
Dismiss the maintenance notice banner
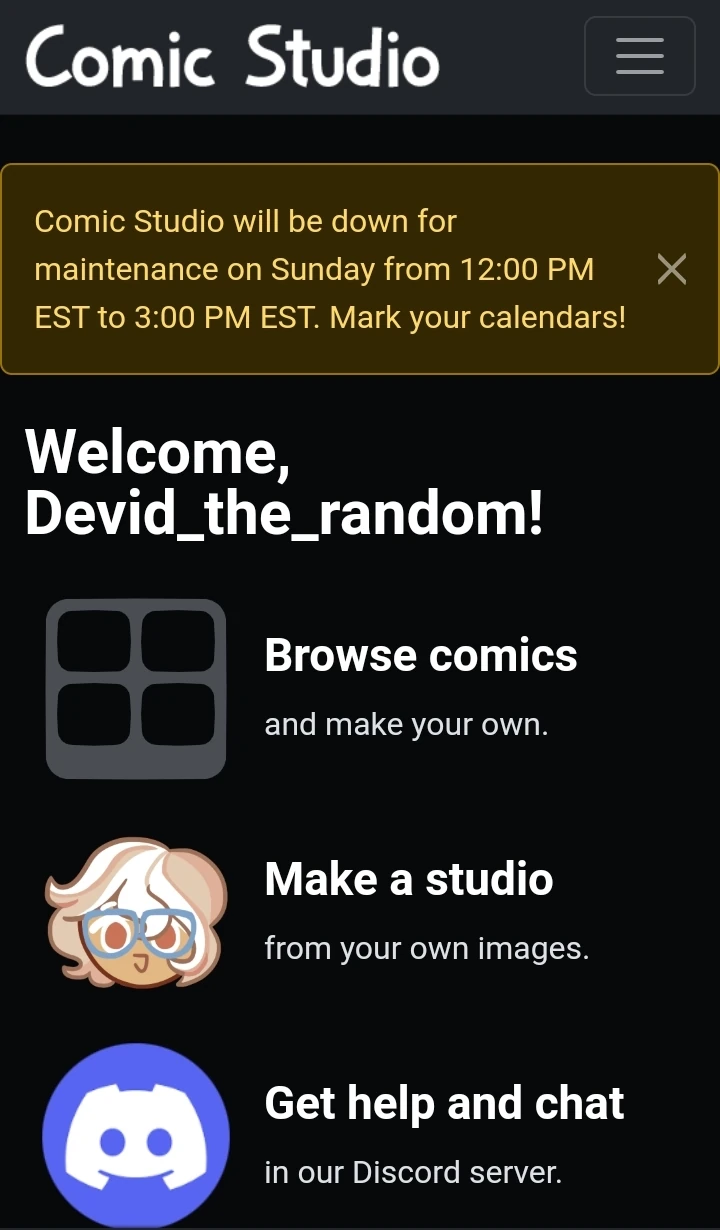[x=671, y=269]
